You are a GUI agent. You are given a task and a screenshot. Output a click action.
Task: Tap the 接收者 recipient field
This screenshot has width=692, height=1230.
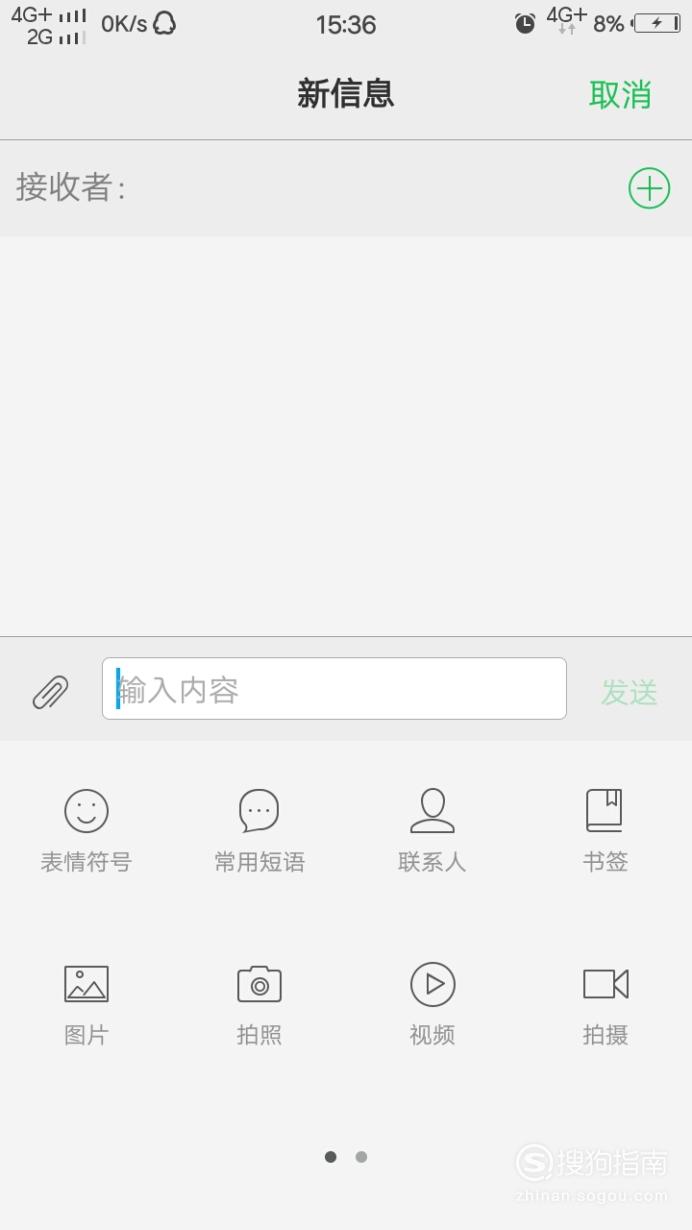point(320,188)
